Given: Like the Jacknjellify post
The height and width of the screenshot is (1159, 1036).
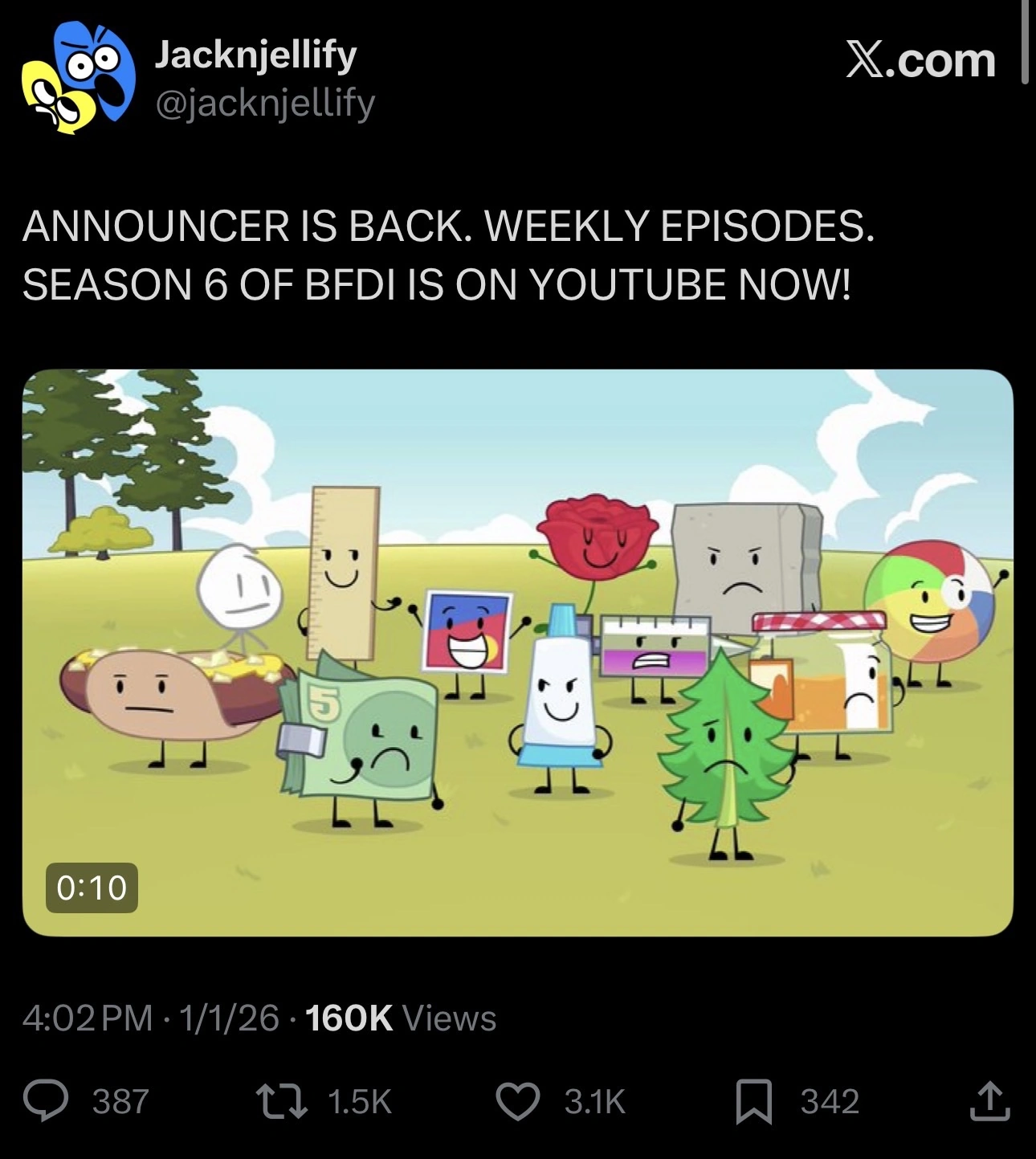Looking at the screenshot, I should click(x=517, y=1100).
